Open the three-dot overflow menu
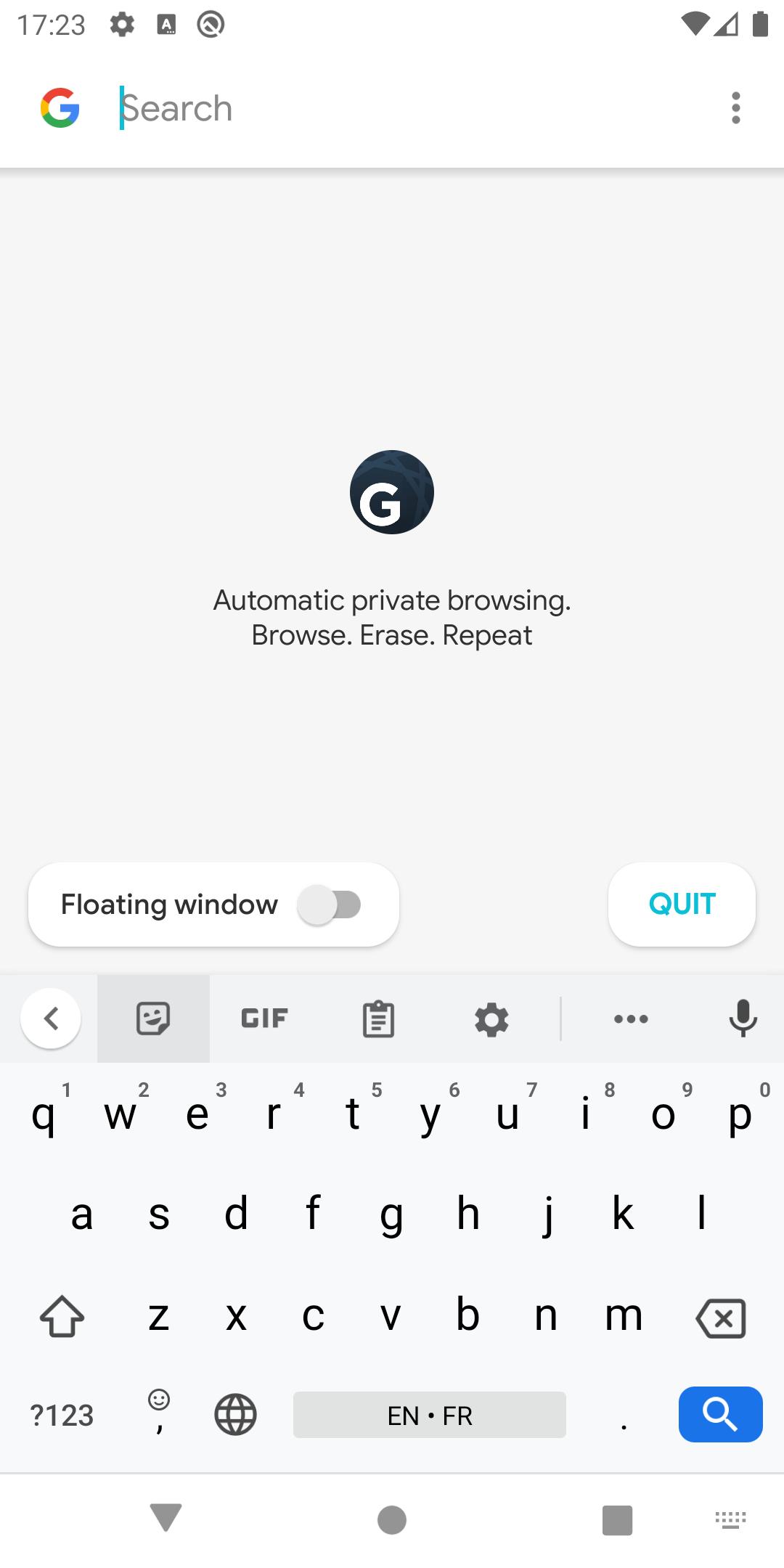This screenshot has width=784, height=1568. [735, 108]
